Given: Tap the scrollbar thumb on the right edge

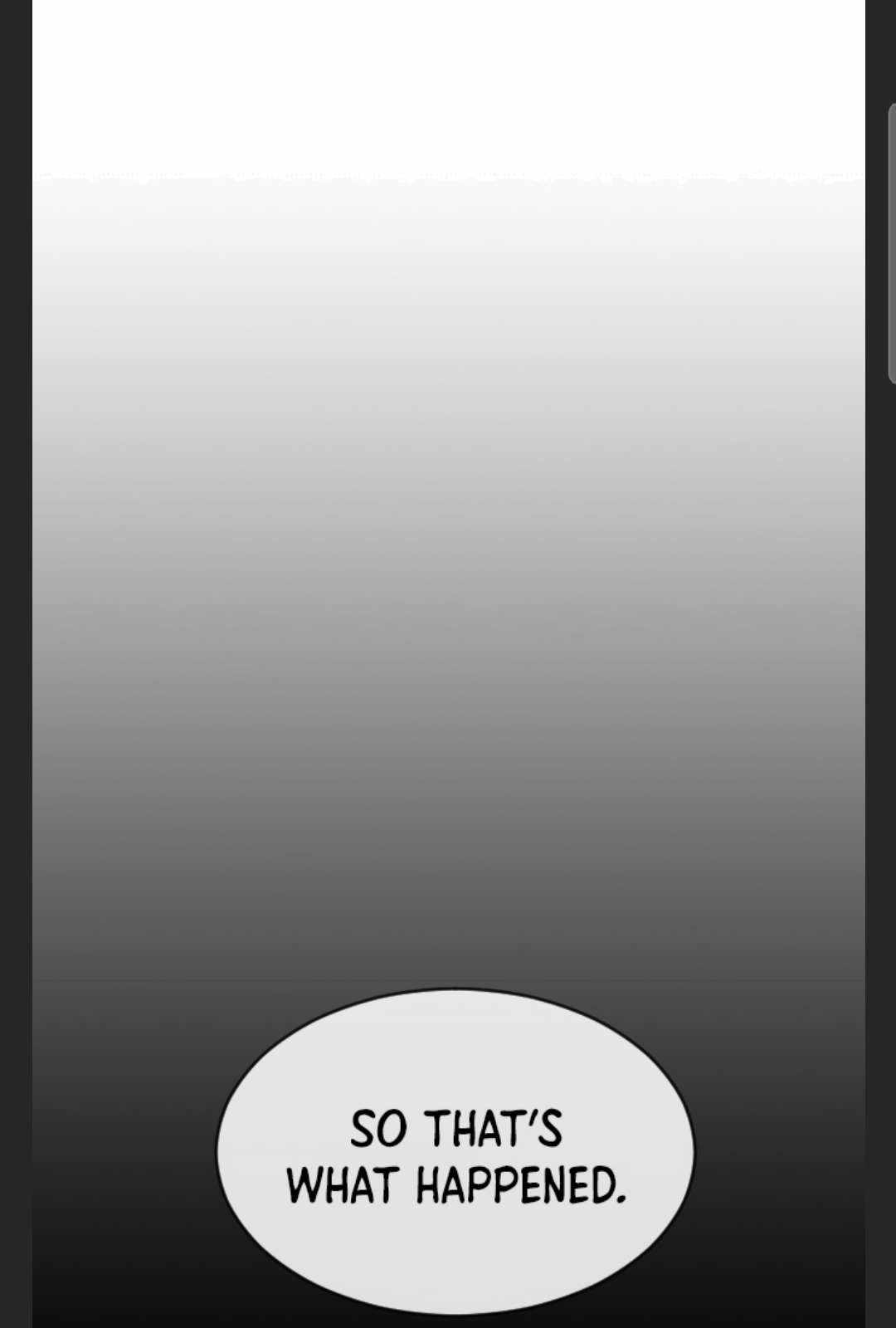Looking at the screenshot, I should [892, 244].
